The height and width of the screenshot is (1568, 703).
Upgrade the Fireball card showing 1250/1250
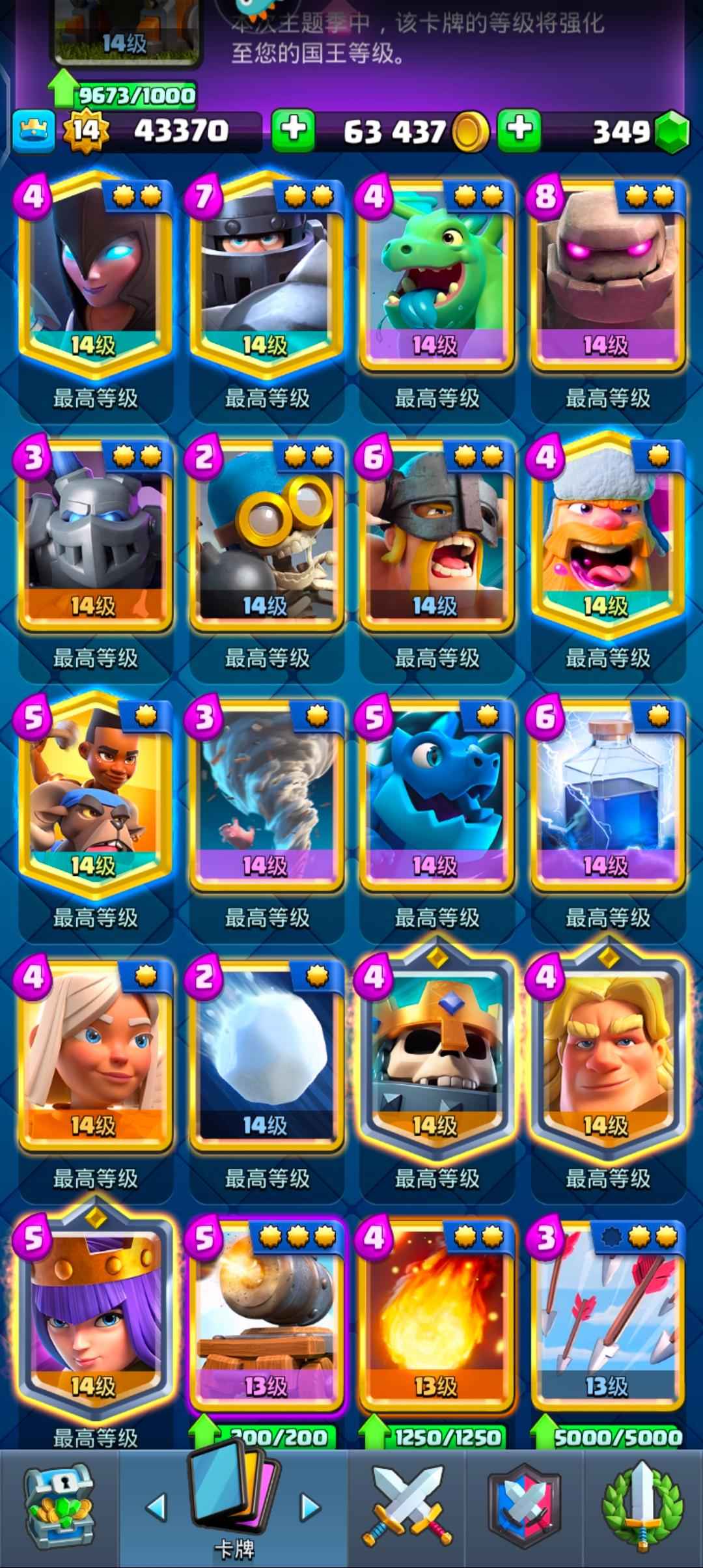437,1437
